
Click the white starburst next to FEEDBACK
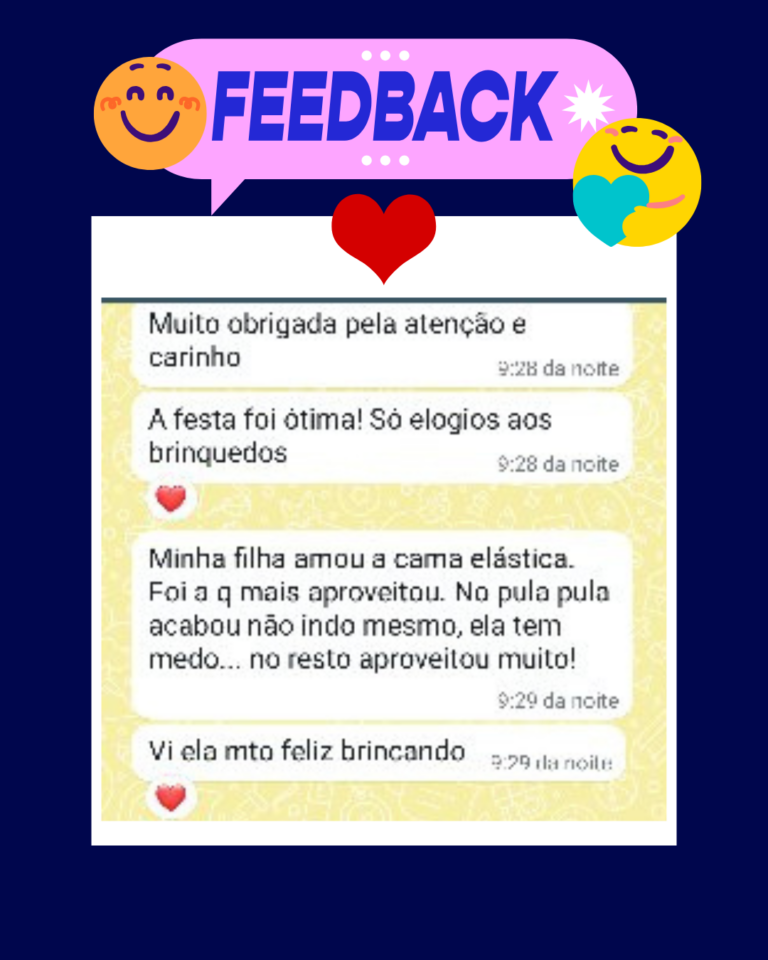coord(588,105)
